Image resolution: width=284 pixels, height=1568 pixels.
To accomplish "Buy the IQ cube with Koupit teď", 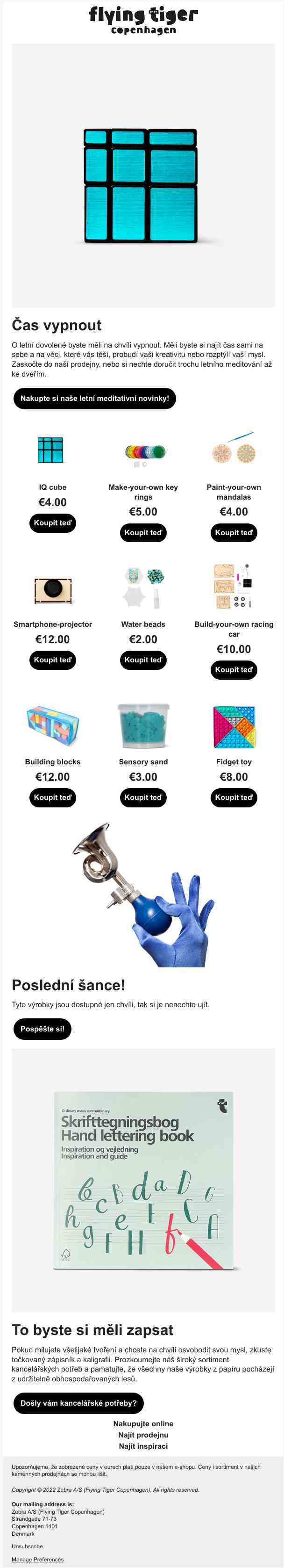I will click(x=53, y=523).
